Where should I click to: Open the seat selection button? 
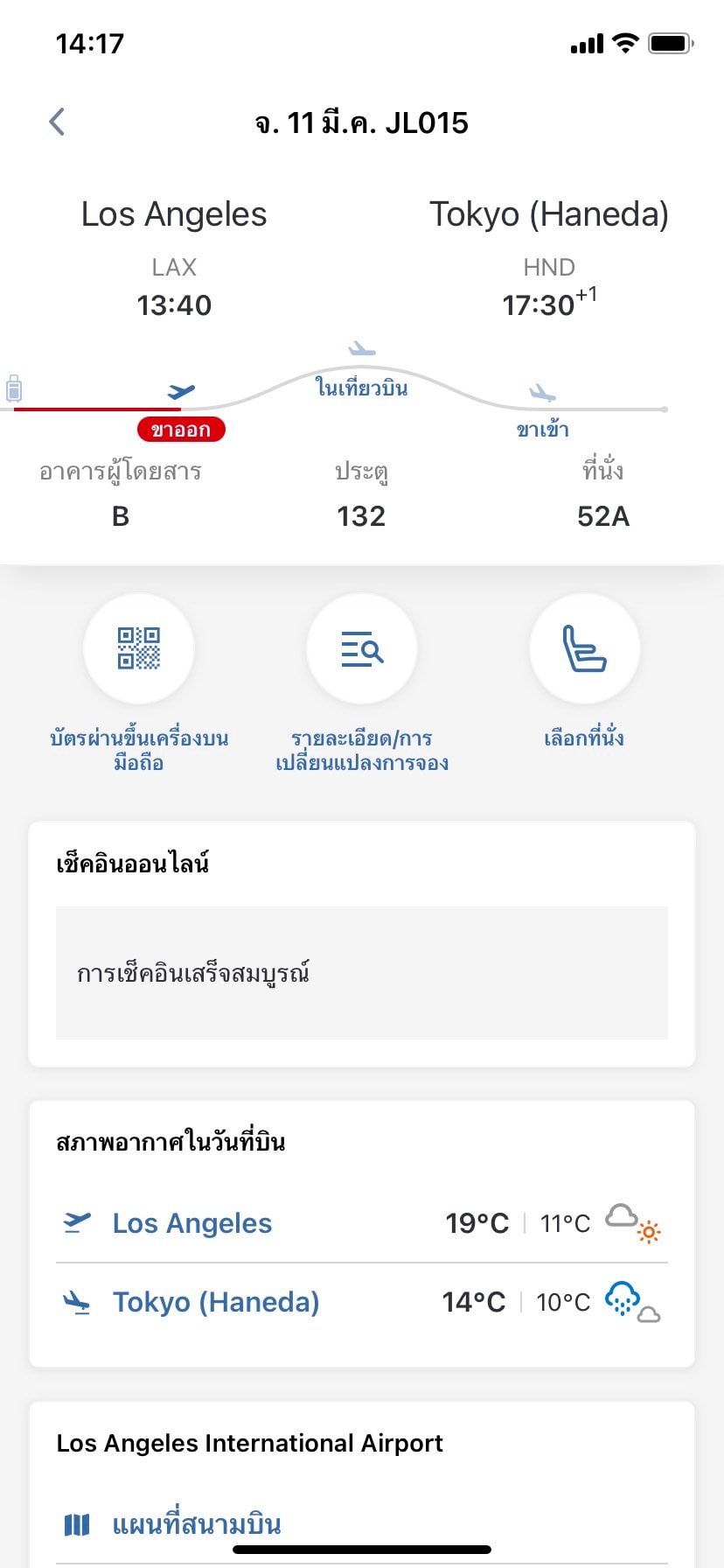tap(584, 649)
